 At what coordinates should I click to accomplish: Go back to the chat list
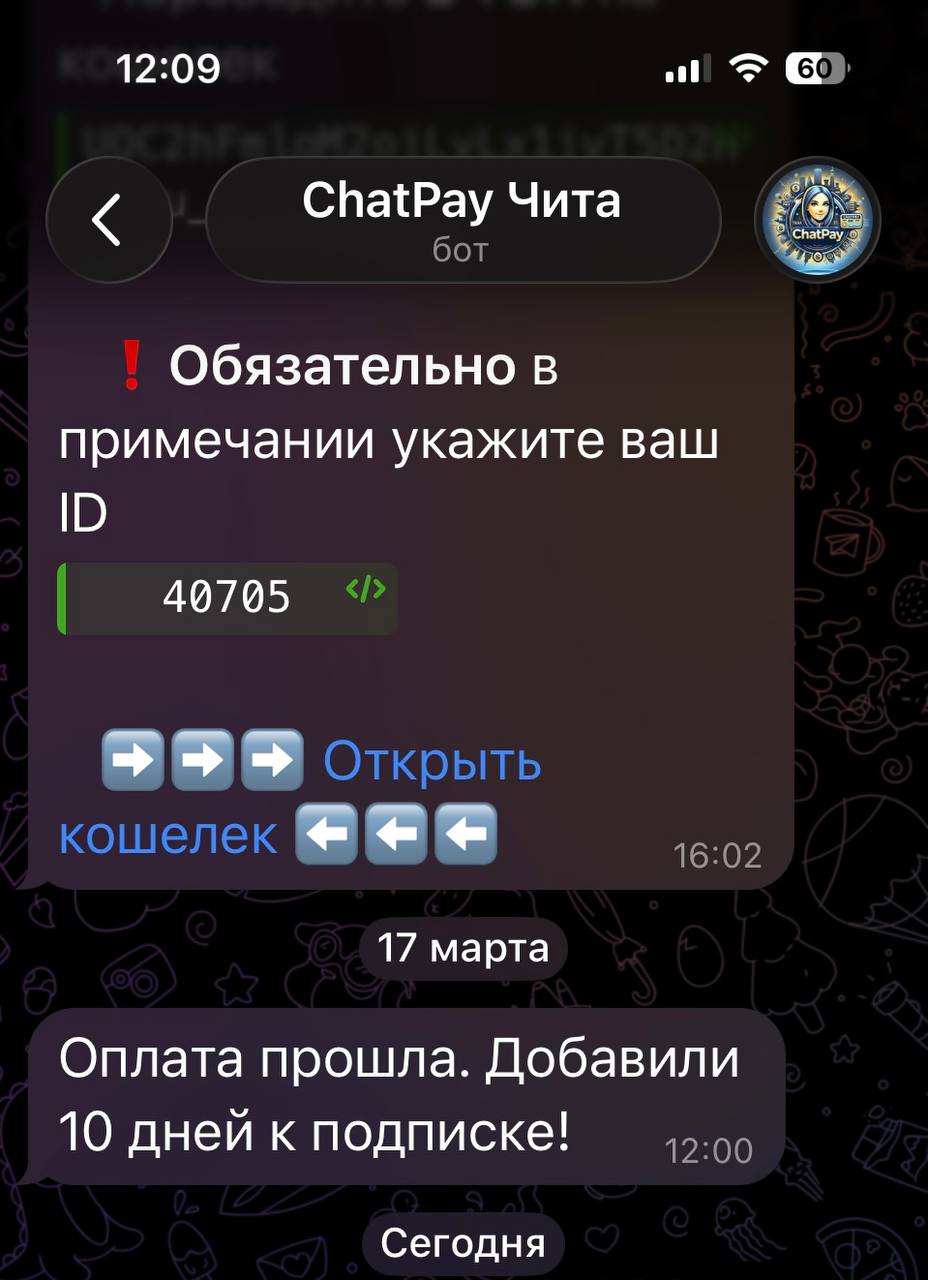108,220
